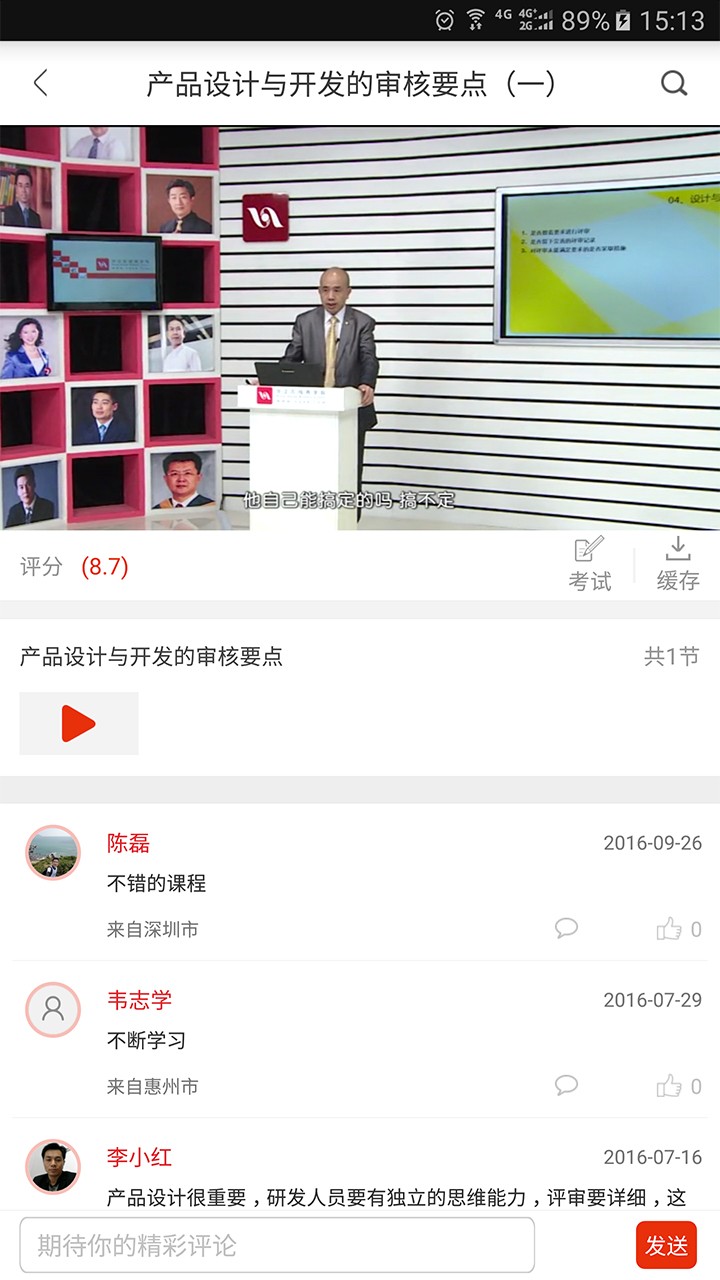Open 韦志学's profile avatar
This screenshot has height=1280, width=720.
53,1009
